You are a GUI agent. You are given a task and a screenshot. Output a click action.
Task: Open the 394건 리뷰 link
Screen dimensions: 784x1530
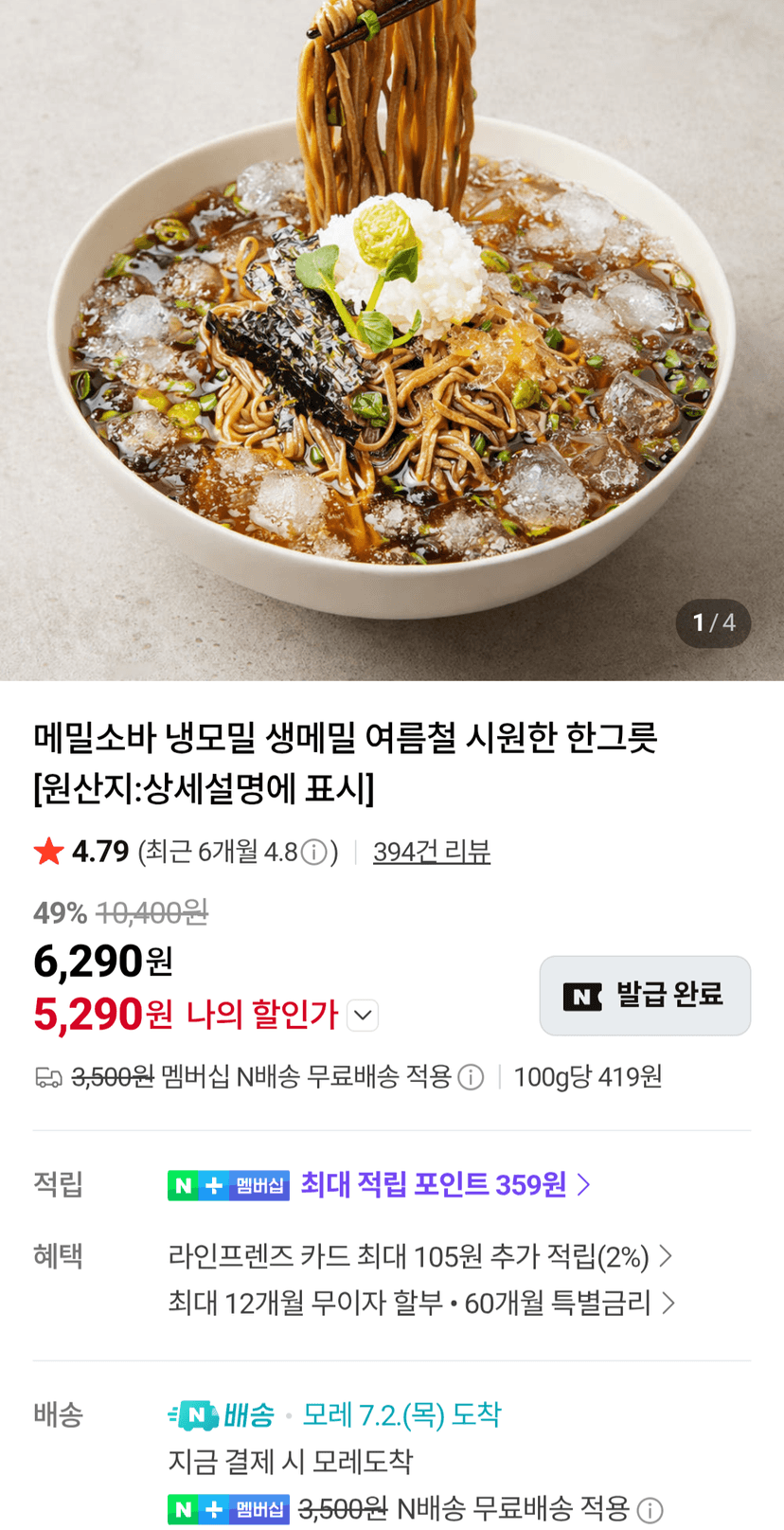pyautogui.click(x=432, y=852)
